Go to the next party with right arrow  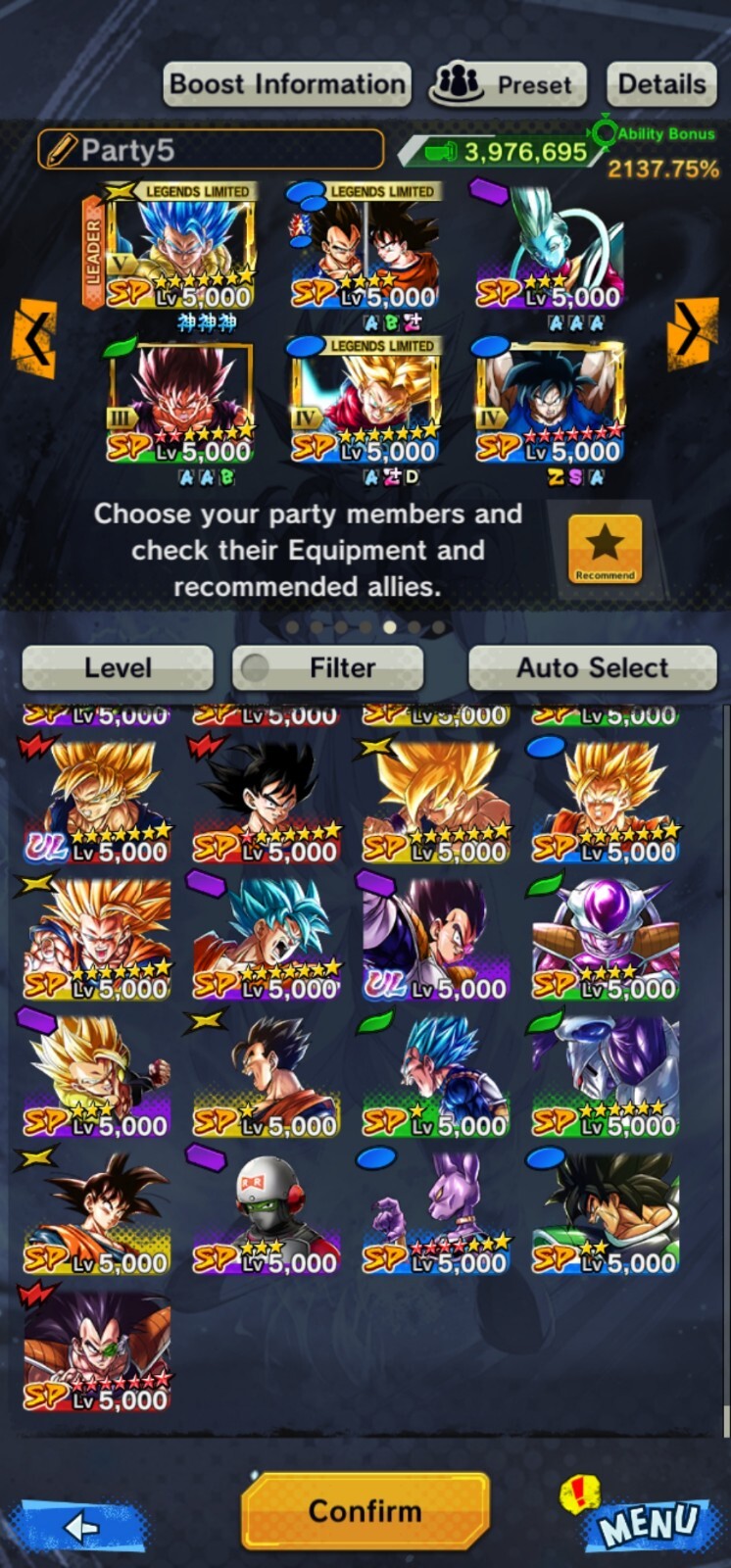click(693, 333)
